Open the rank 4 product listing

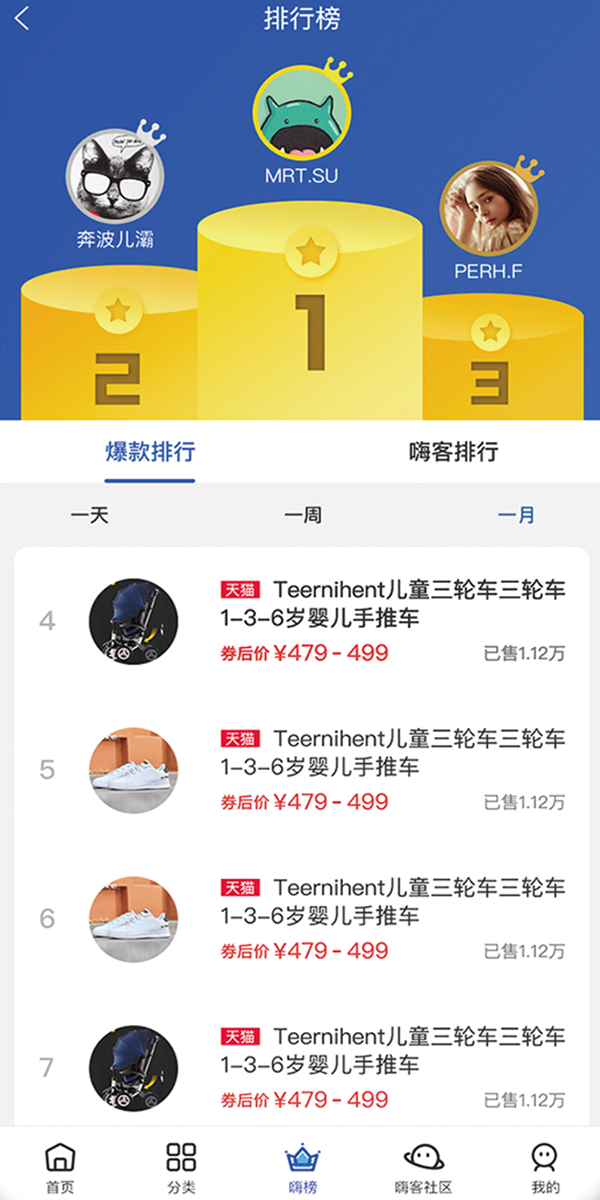tap(392, 620)
